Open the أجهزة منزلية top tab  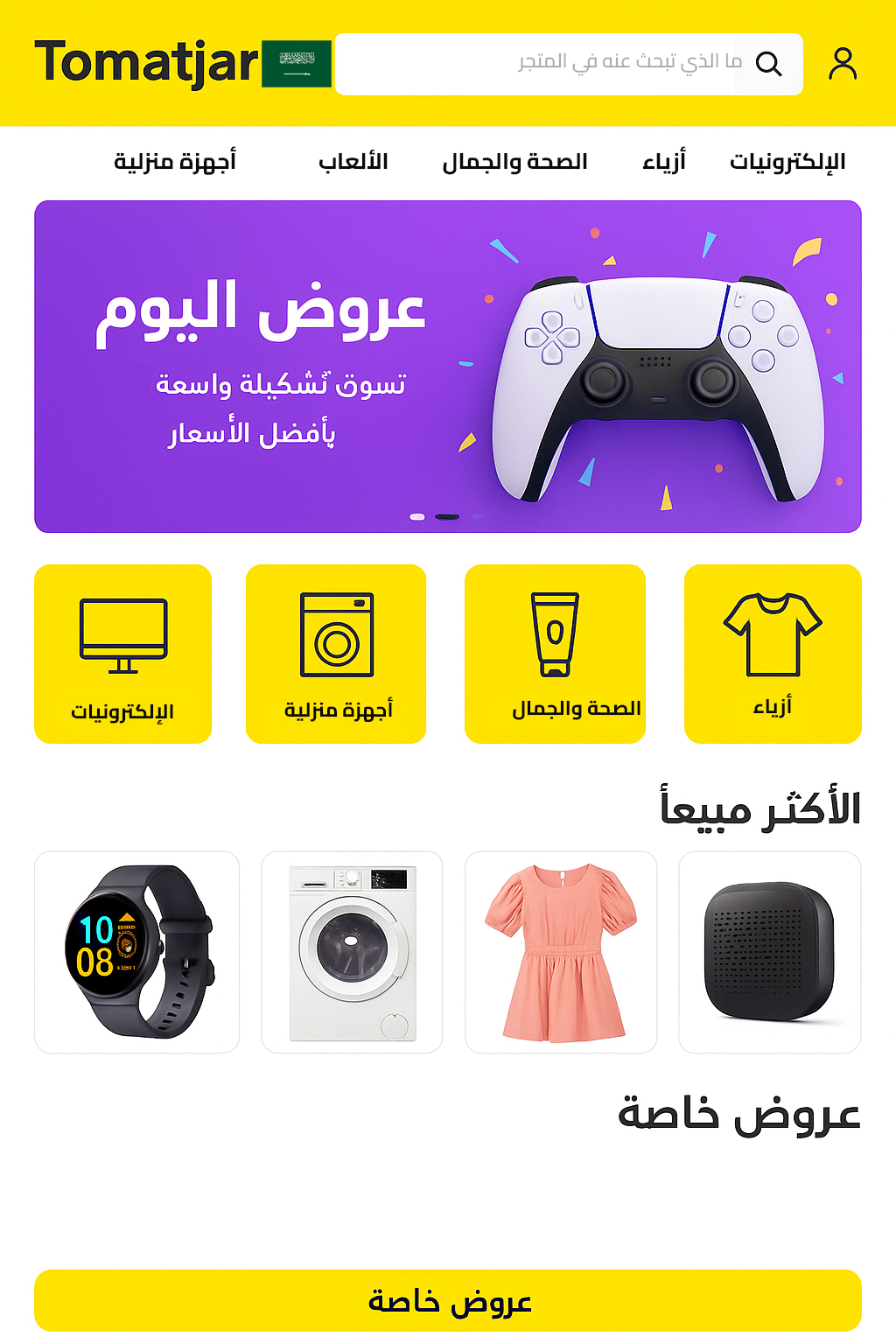coord(175,162)
